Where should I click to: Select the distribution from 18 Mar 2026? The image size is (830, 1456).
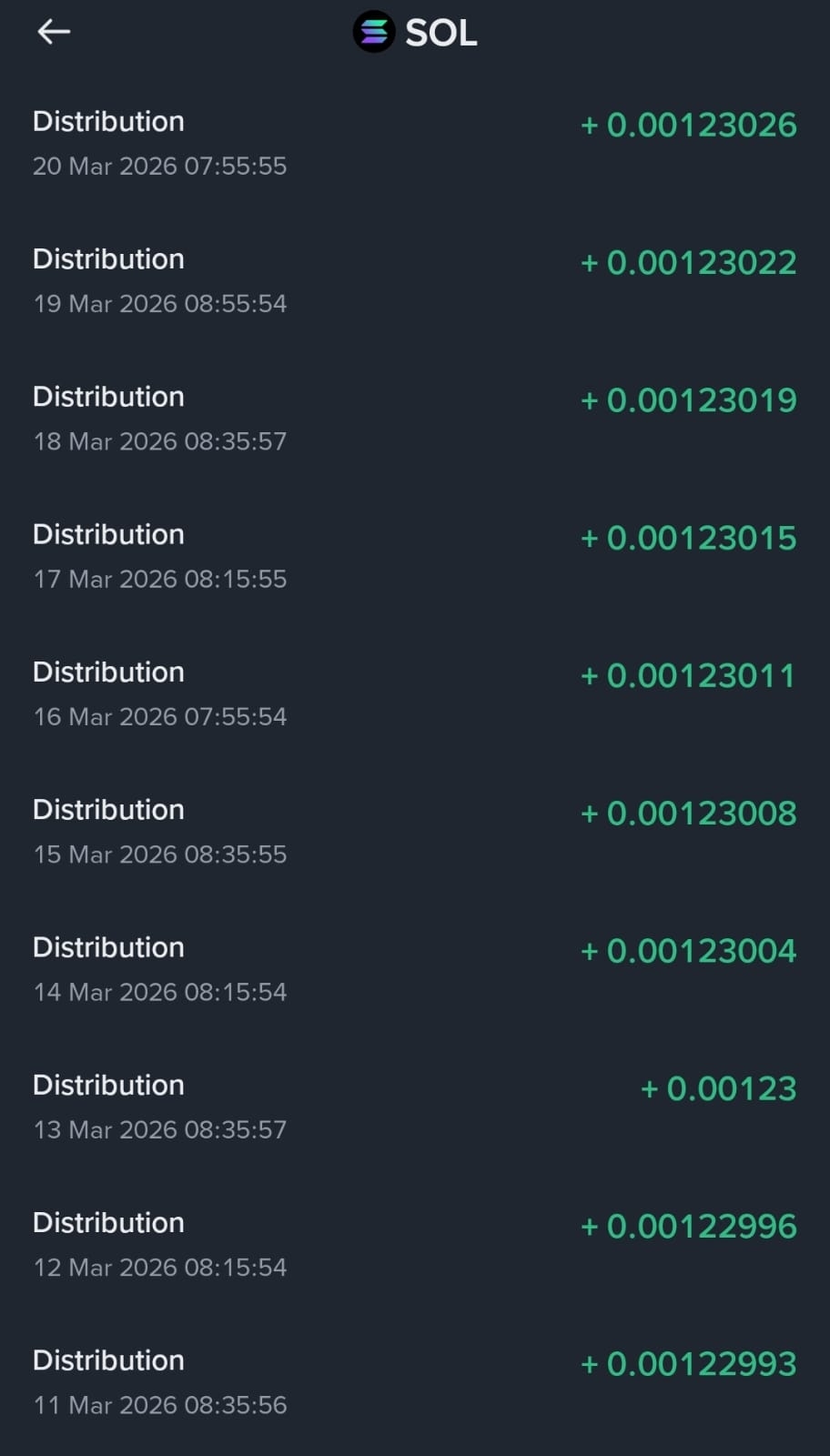click(x=414, y=419)
